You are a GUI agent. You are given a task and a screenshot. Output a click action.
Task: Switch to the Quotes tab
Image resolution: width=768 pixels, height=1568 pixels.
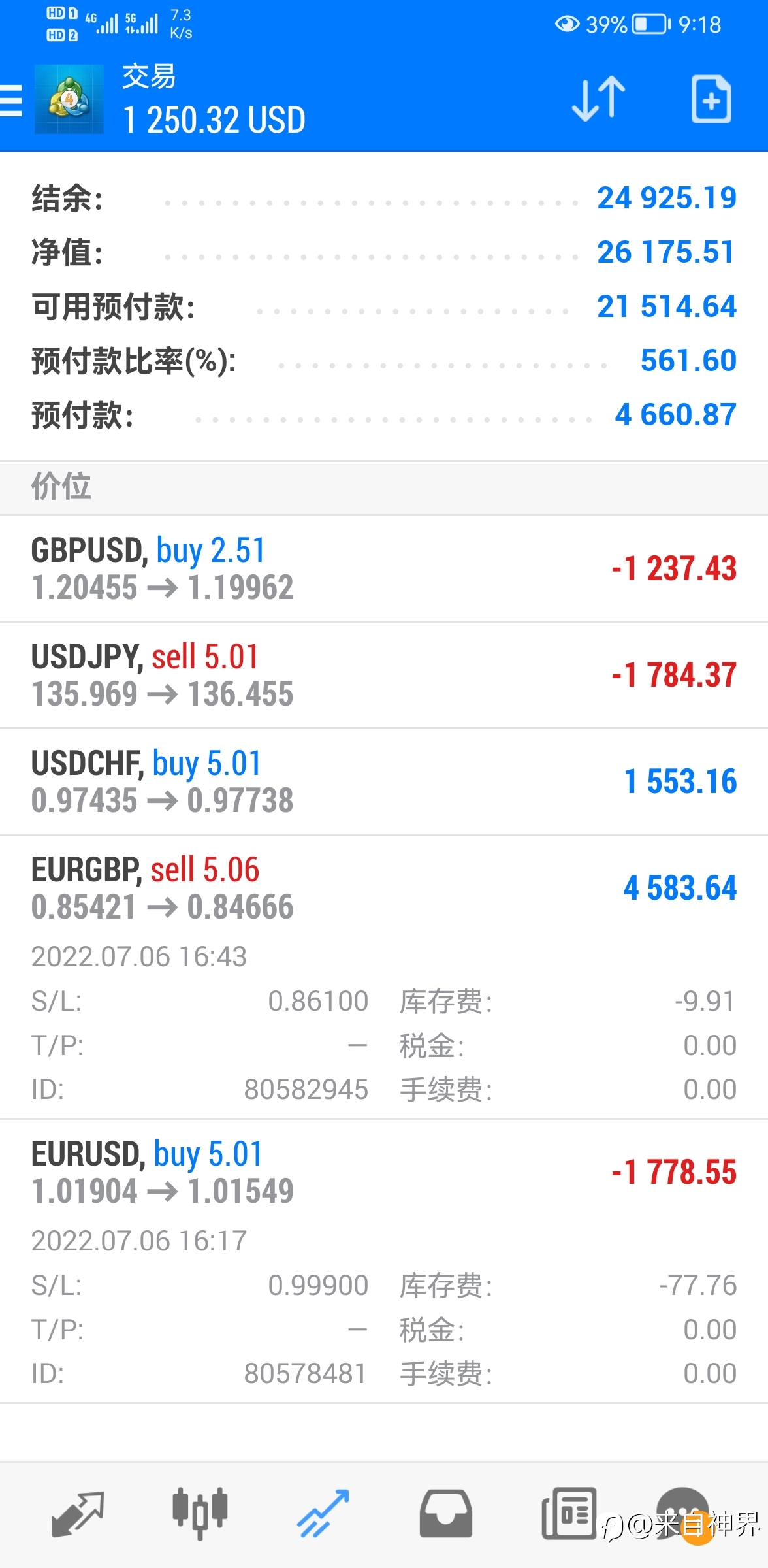78,1514
